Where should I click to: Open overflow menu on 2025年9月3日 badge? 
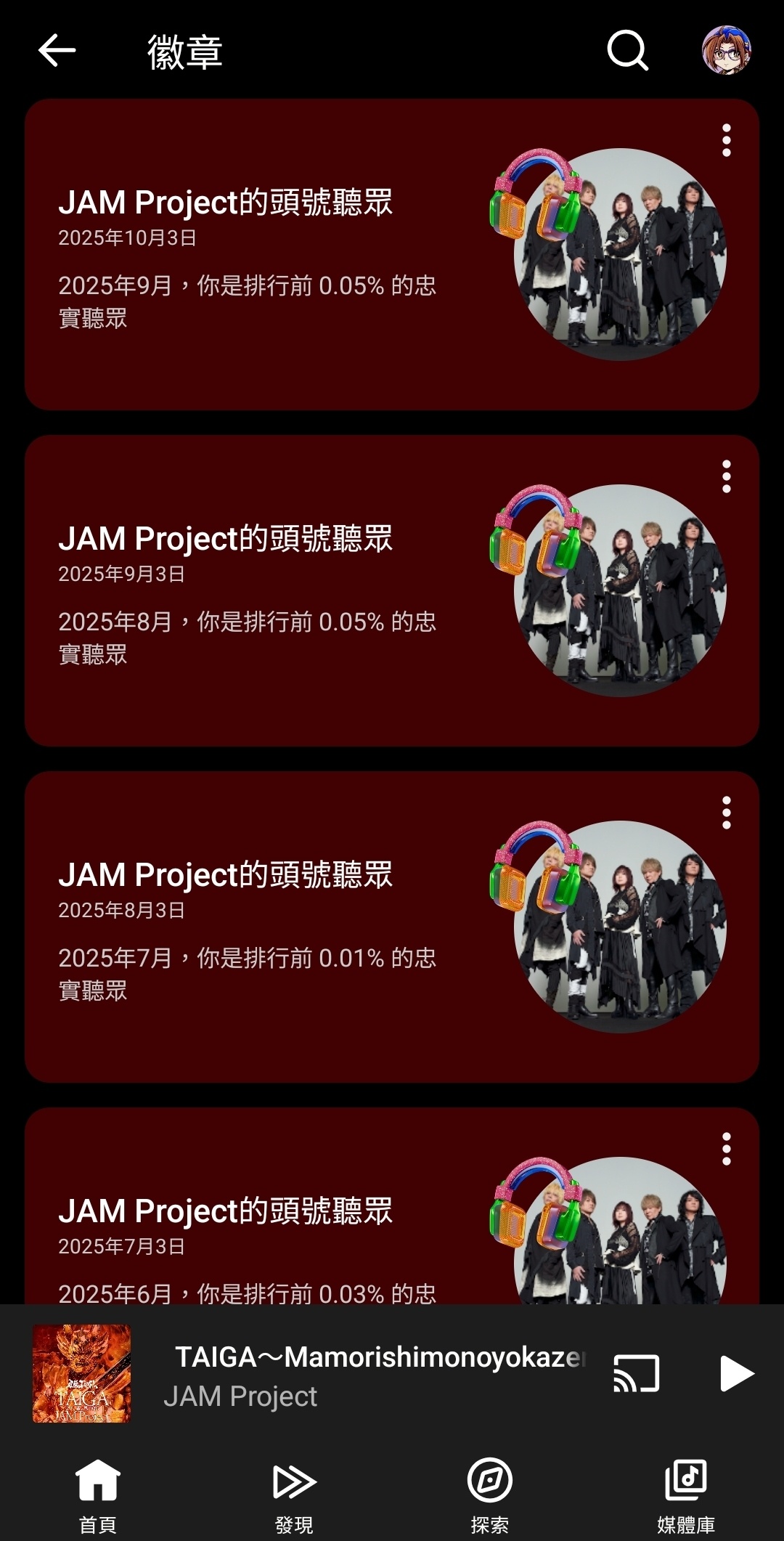(726, 476)
